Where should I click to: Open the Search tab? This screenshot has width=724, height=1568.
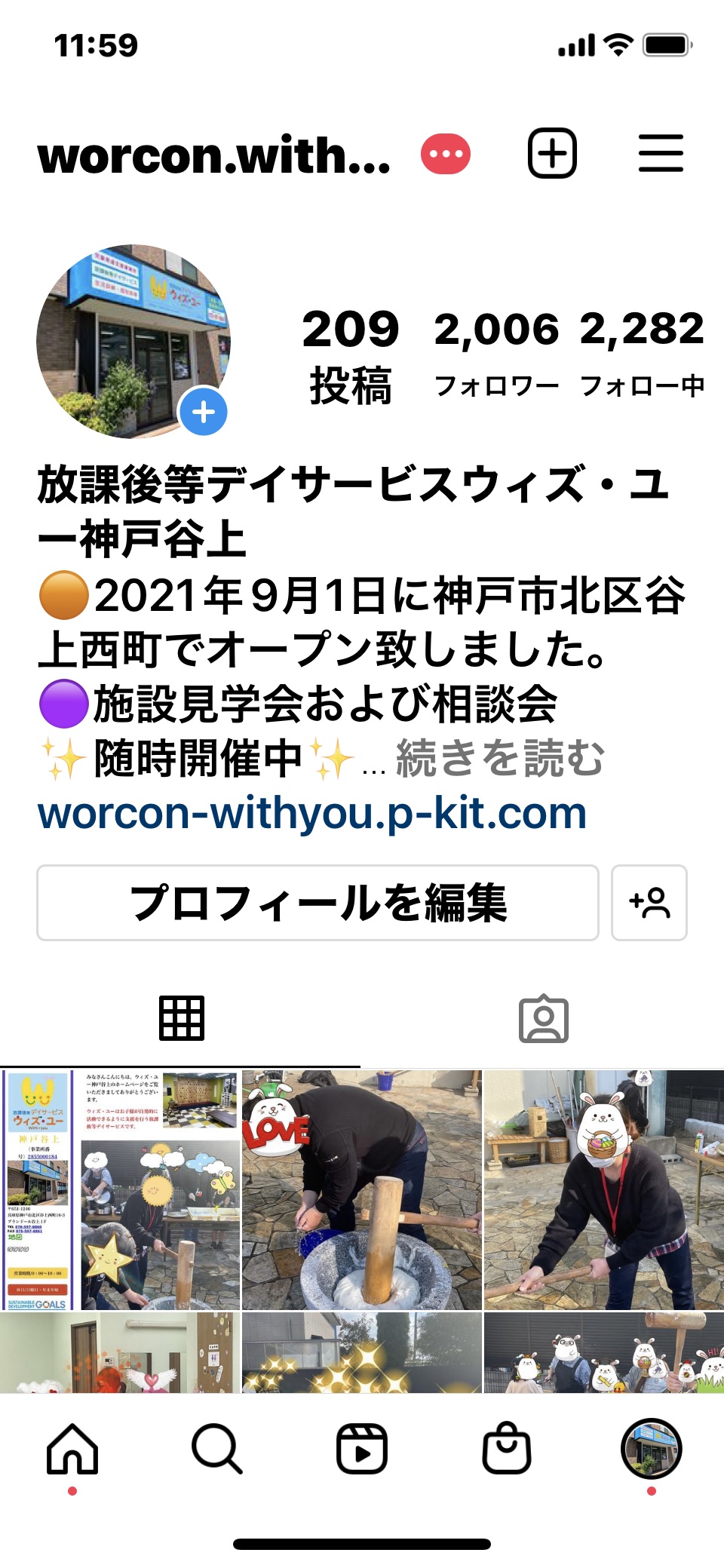click(x=217, y=1449)
